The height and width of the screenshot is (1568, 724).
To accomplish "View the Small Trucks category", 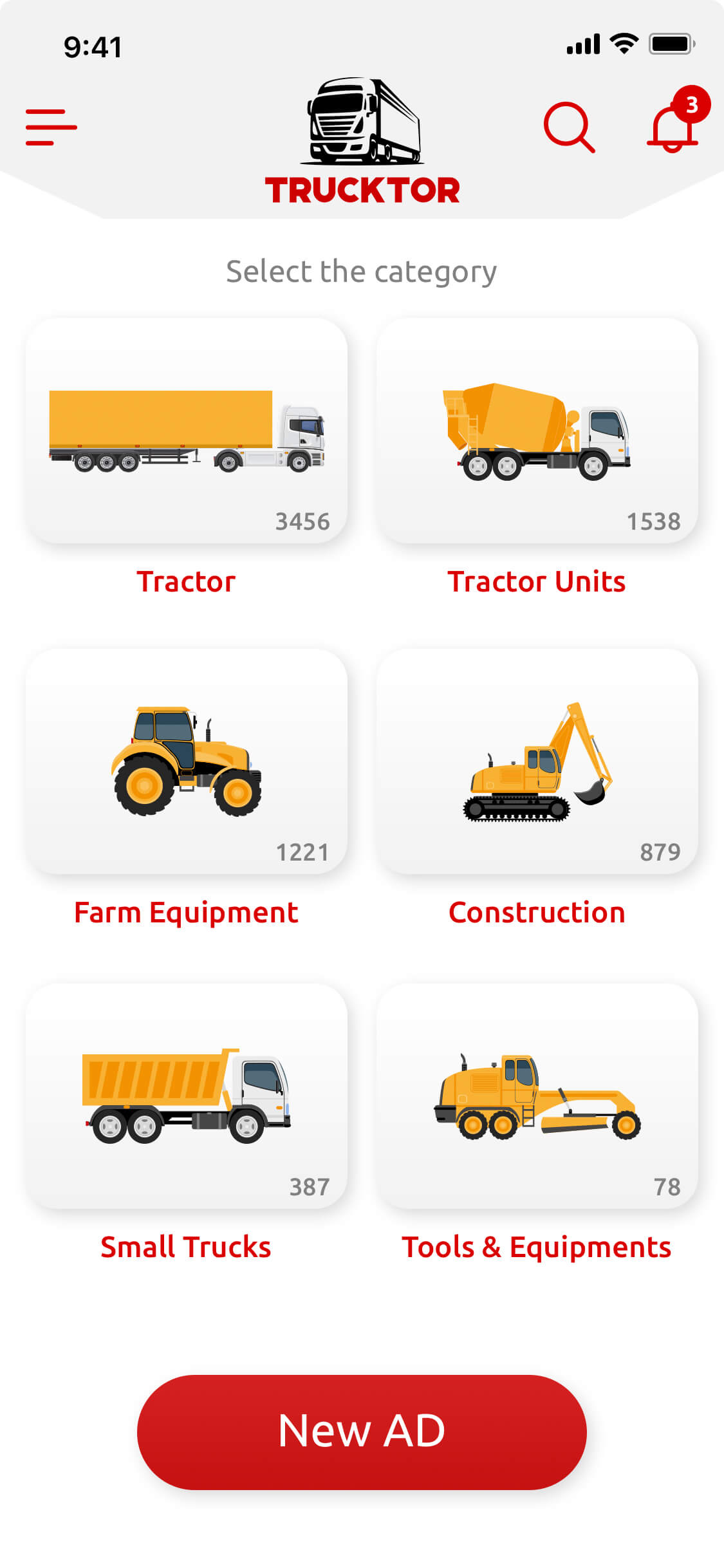I will tap(187, 1096).
